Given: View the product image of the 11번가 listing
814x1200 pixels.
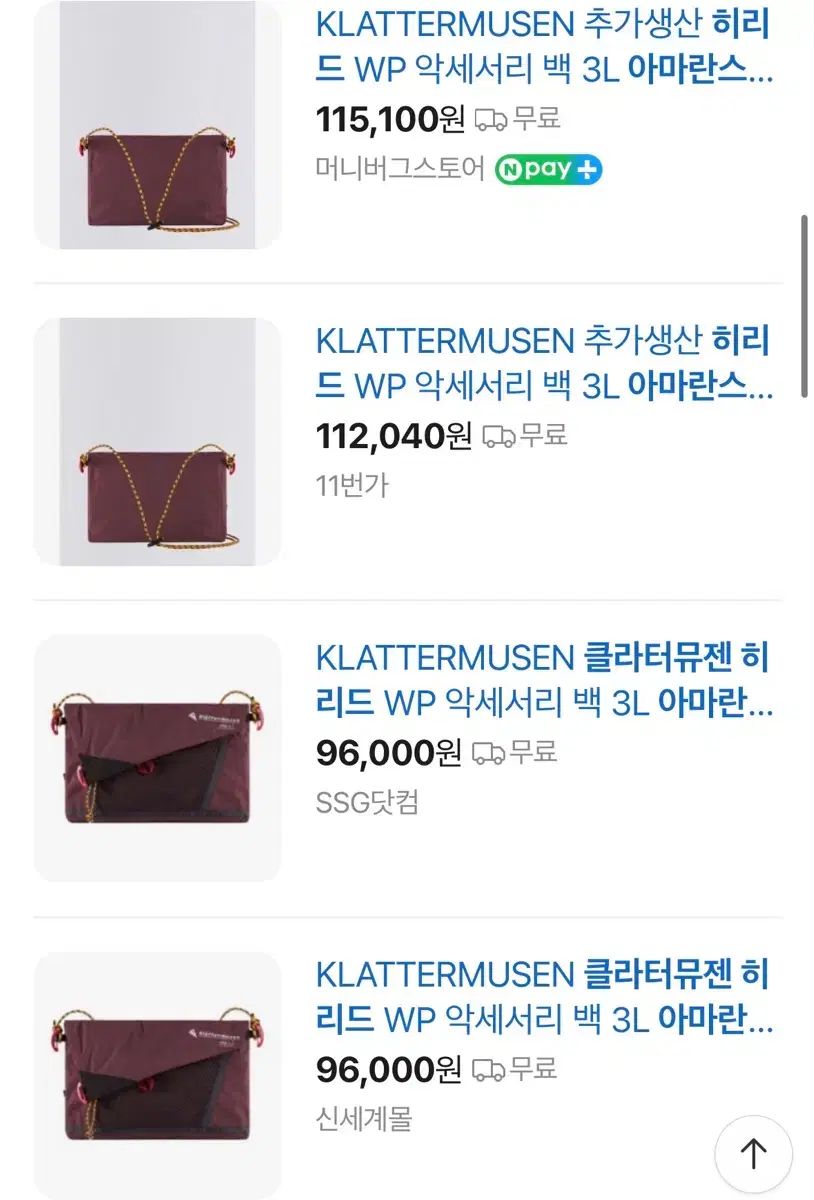Looking at the screenshot, I should pos(158,442).
